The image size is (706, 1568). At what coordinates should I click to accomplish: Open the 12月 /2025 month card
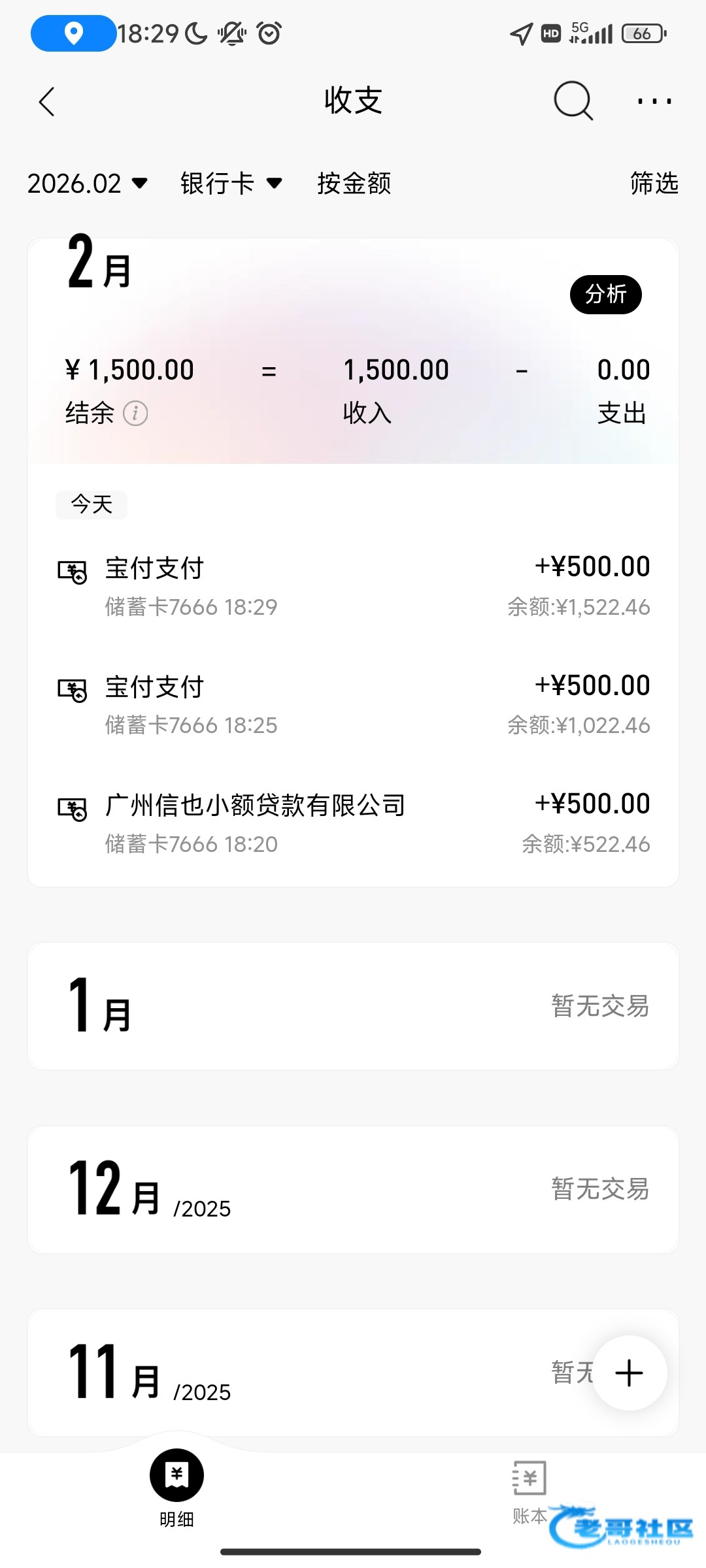point(353,1189)
